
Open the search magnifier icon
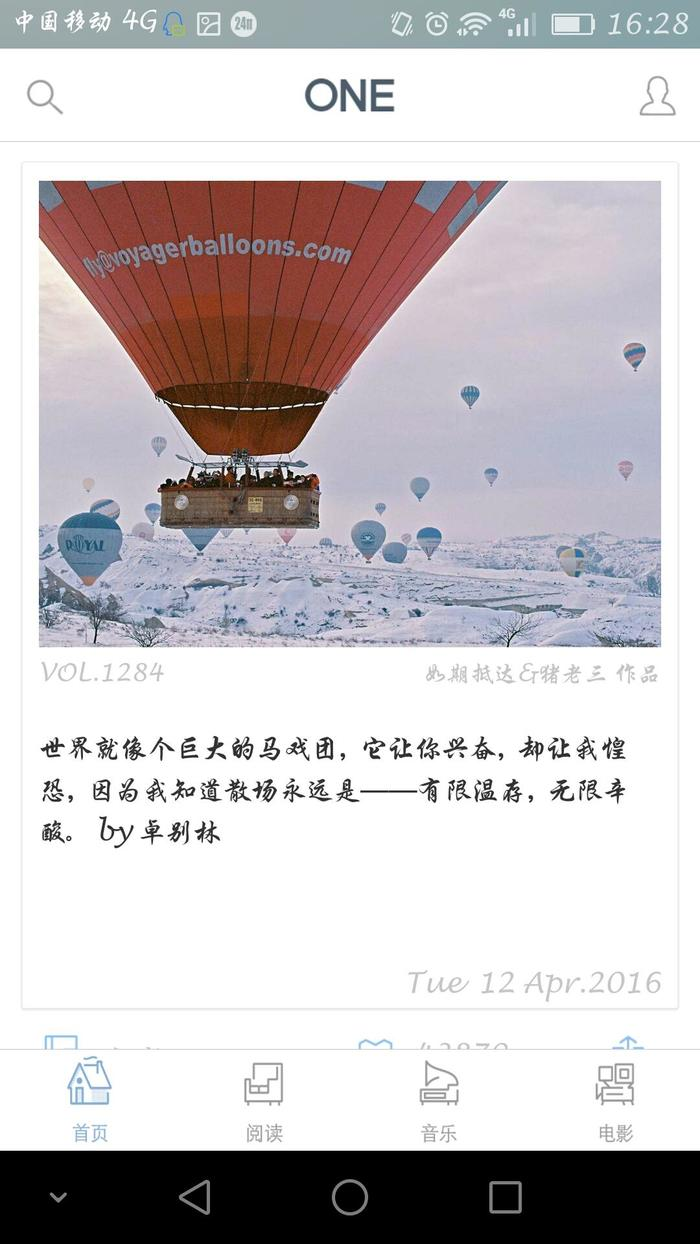(44, 96)
